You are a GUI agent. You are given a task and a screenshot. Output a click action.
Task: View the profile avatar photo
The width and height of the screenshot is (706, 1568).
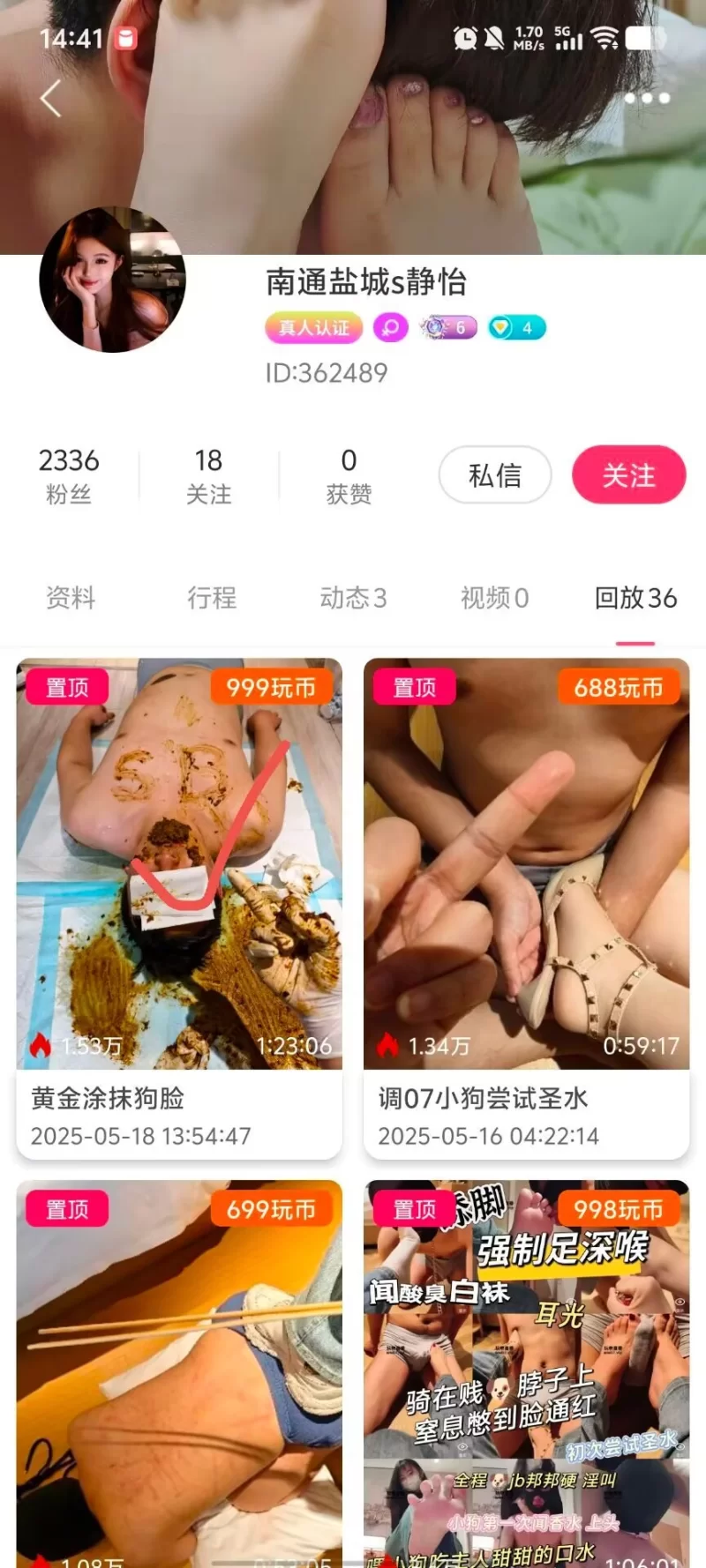click(x=112, y=280)
